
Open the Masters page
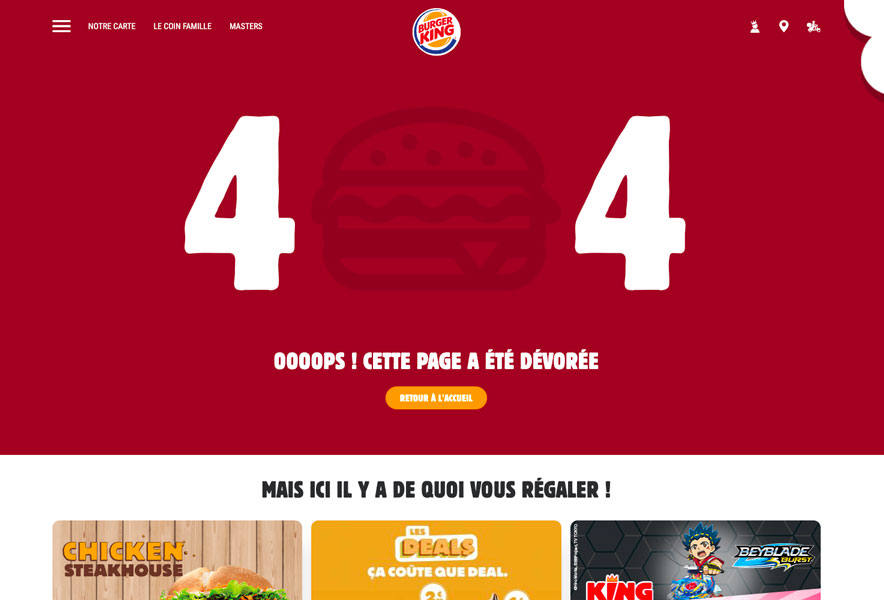(246, 26)
